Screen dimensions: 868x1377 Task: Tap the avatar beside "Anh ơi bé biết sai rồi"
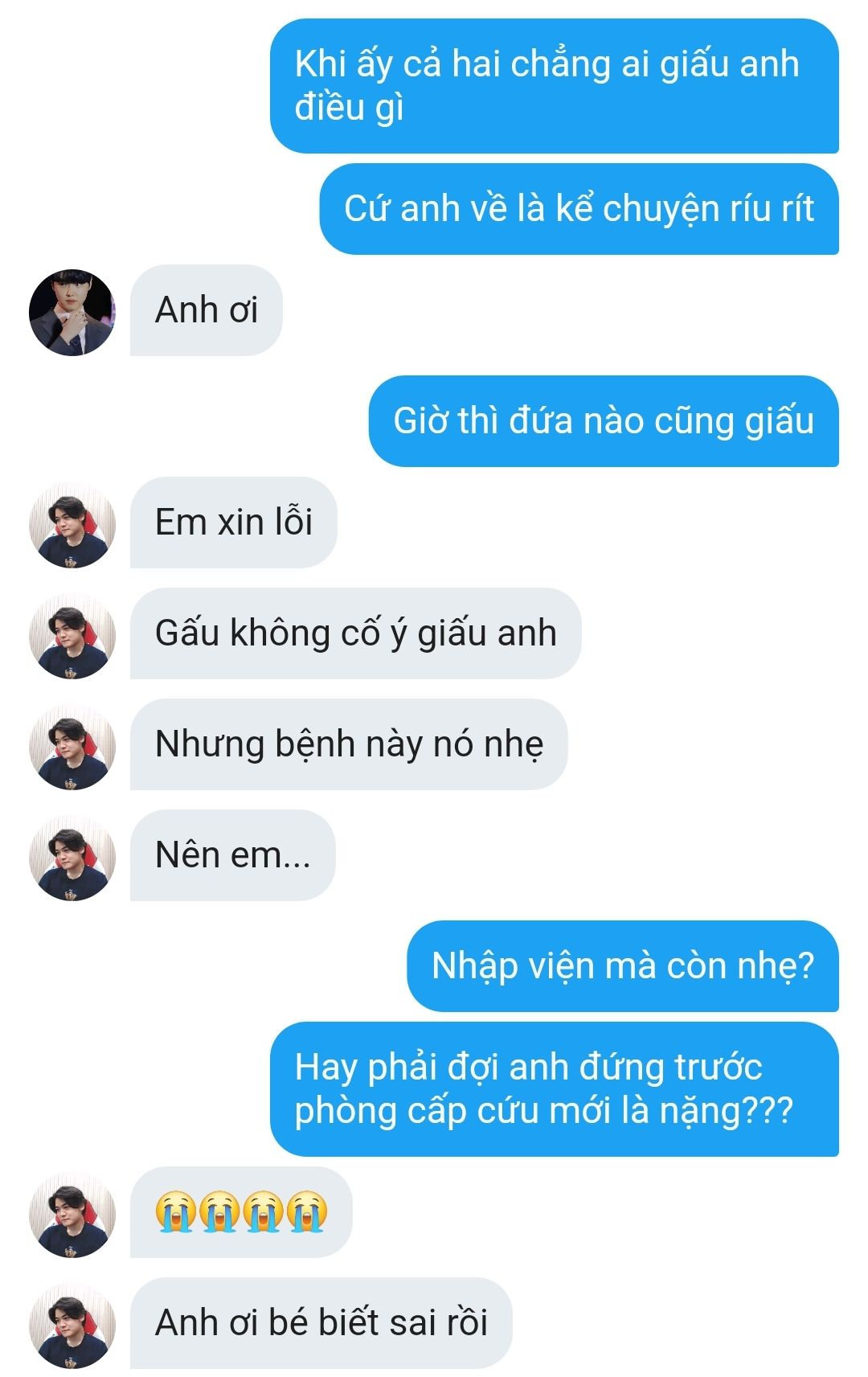(72, 1326)
